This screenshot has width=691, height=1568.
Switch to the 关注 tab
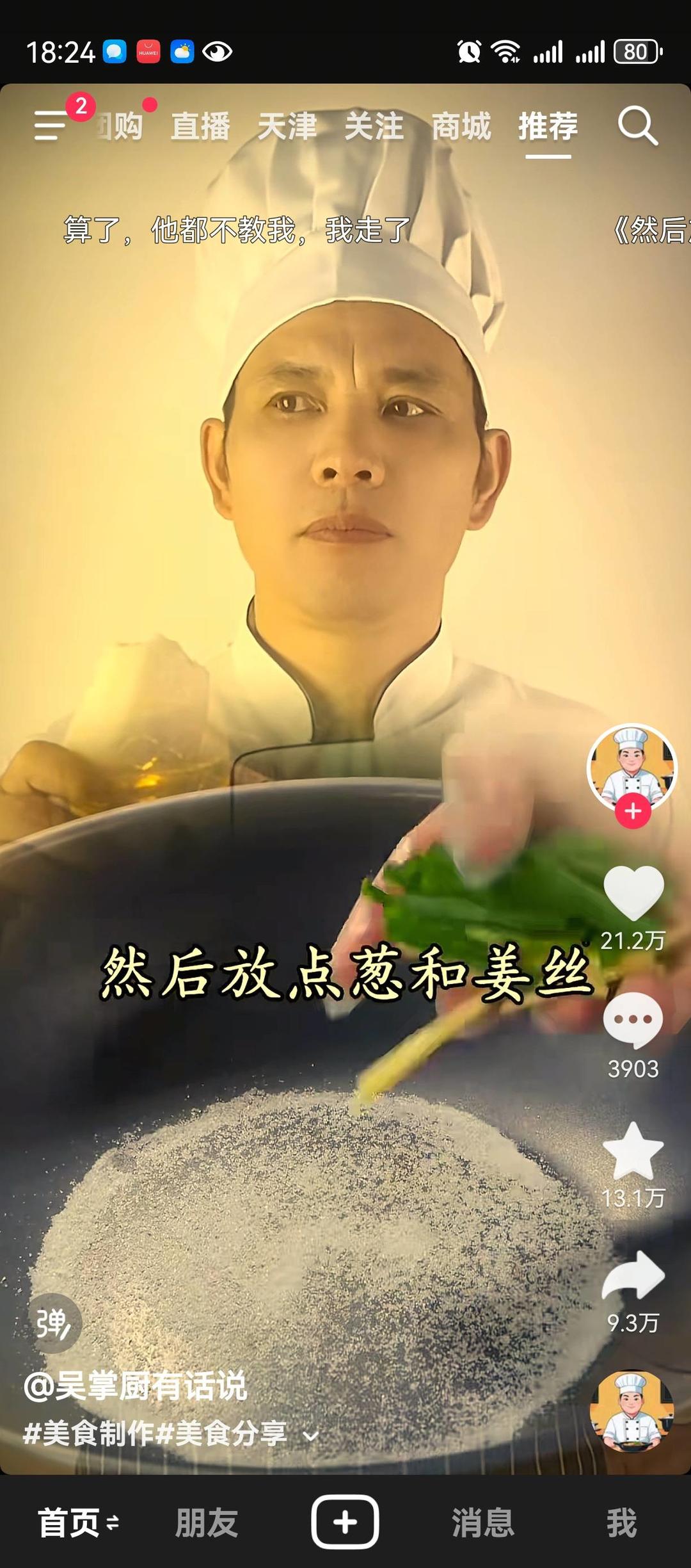(374, 126)
